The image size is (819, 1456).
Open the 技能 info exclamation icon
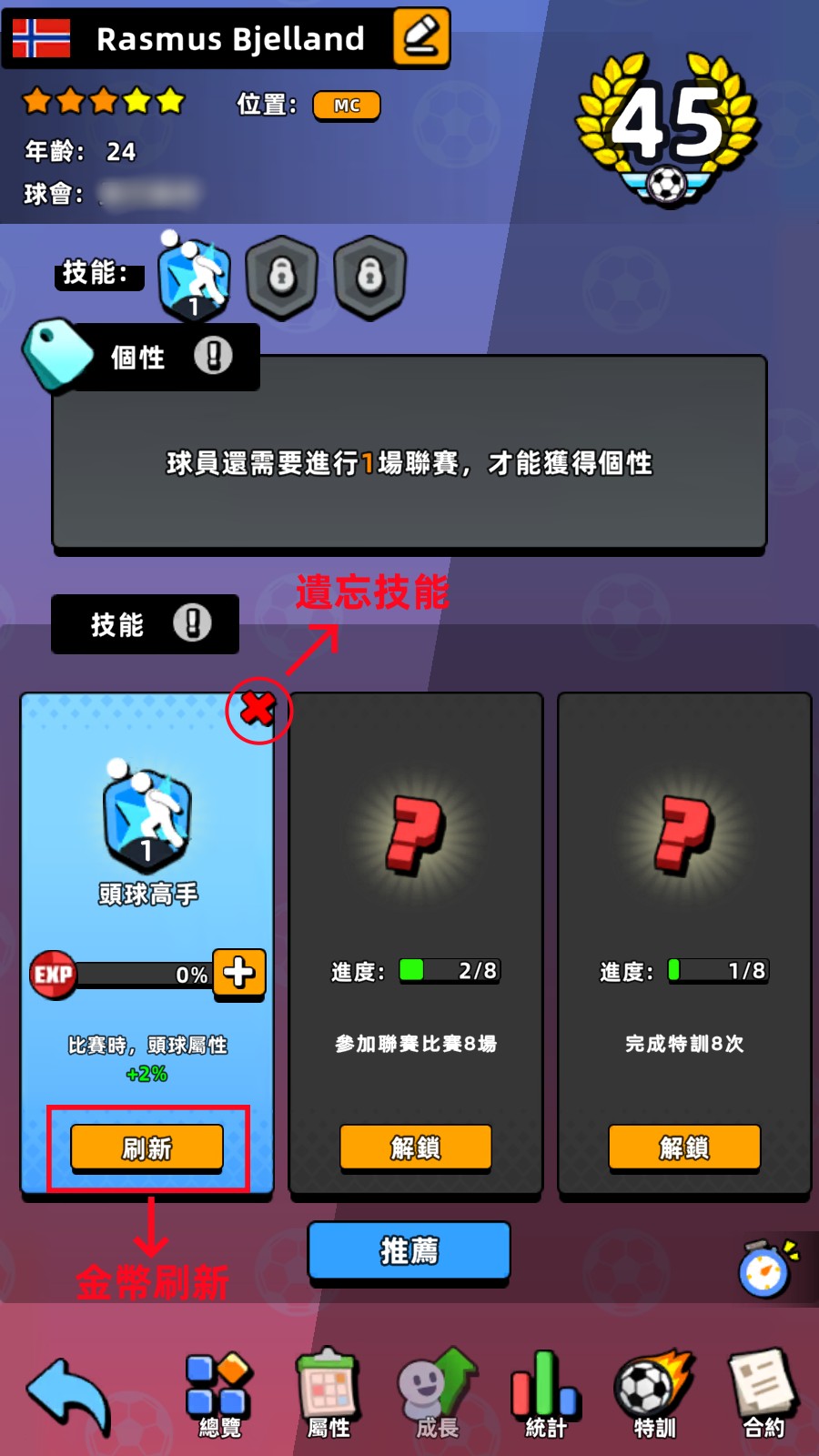tap(192, 623)
